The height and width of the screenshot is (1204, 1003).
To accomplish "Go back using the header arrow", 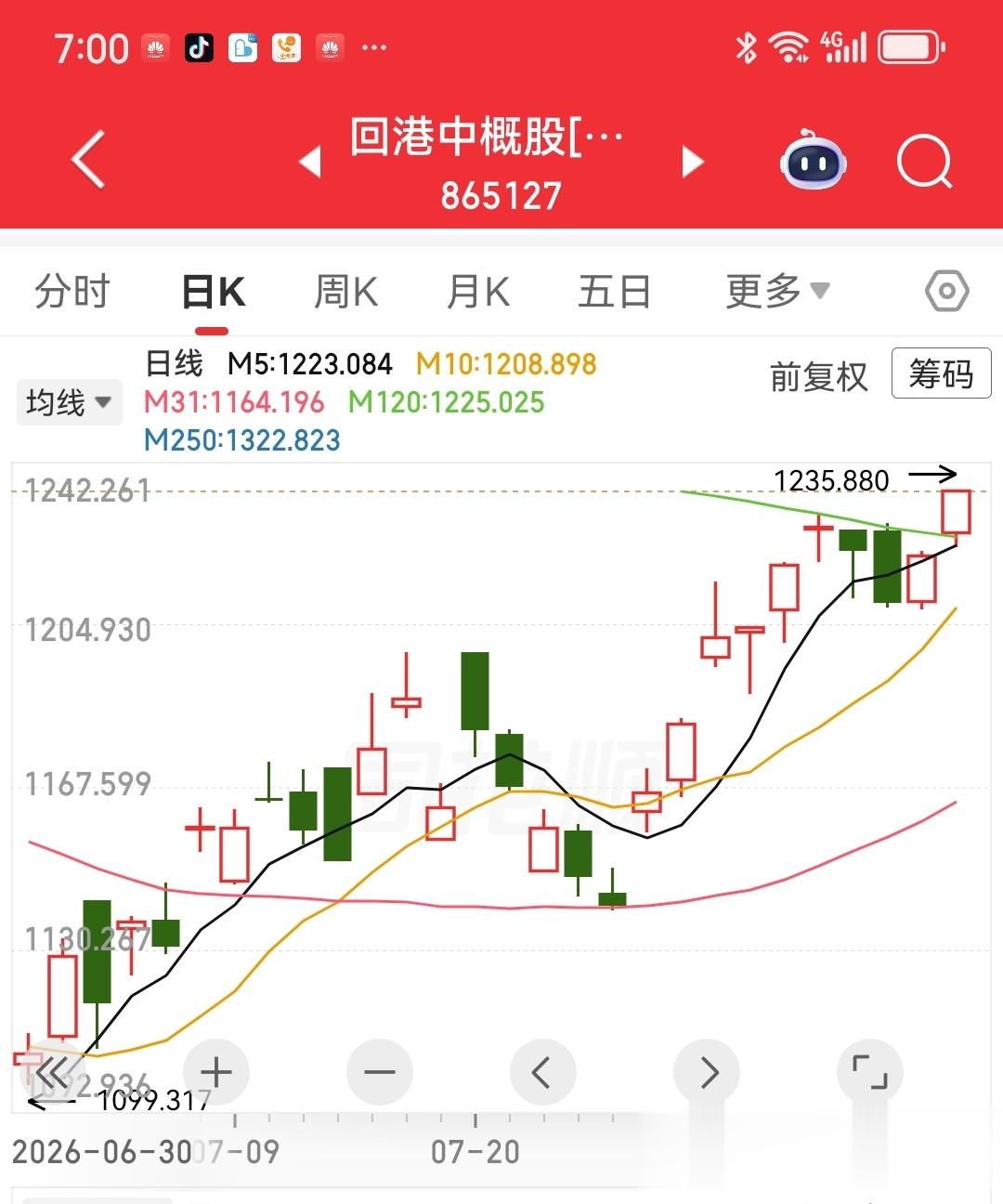I will click(88, 160).
